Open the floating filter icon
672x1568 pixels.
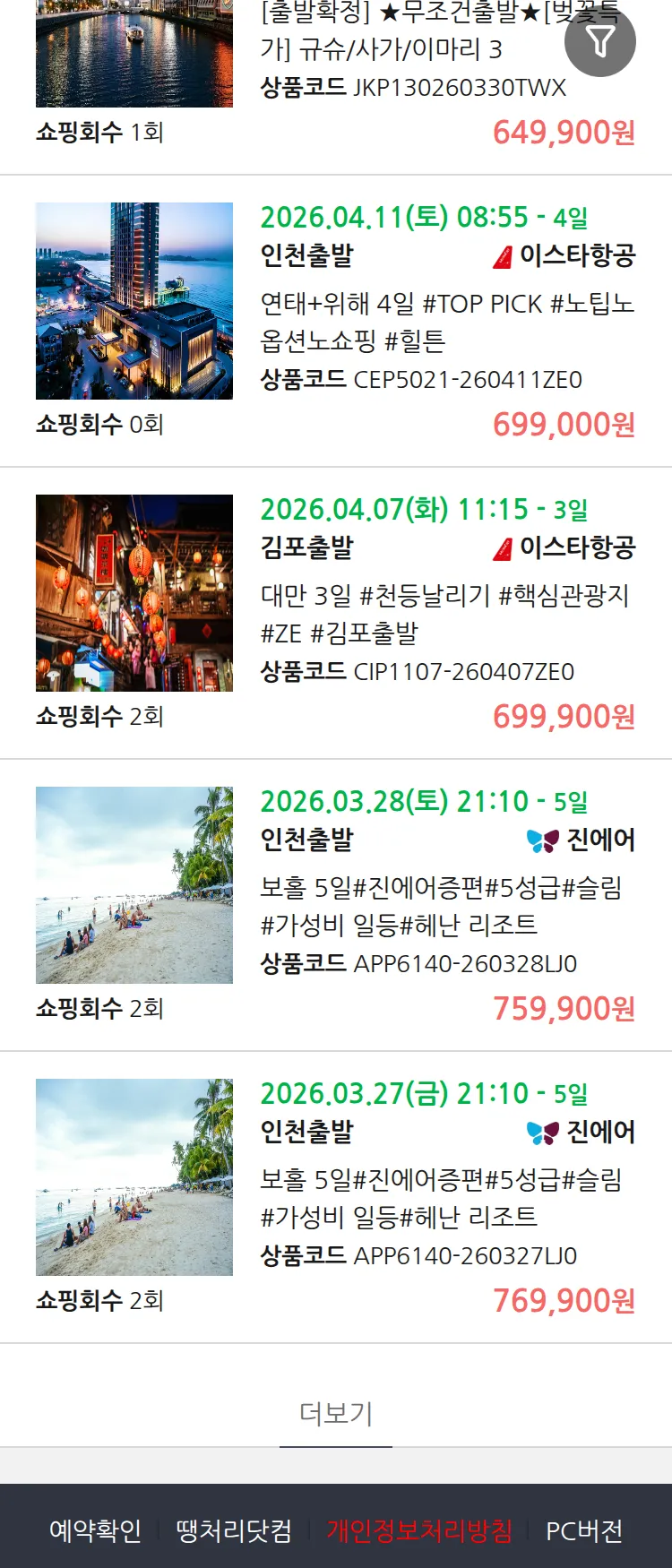(x=600, y=41)
